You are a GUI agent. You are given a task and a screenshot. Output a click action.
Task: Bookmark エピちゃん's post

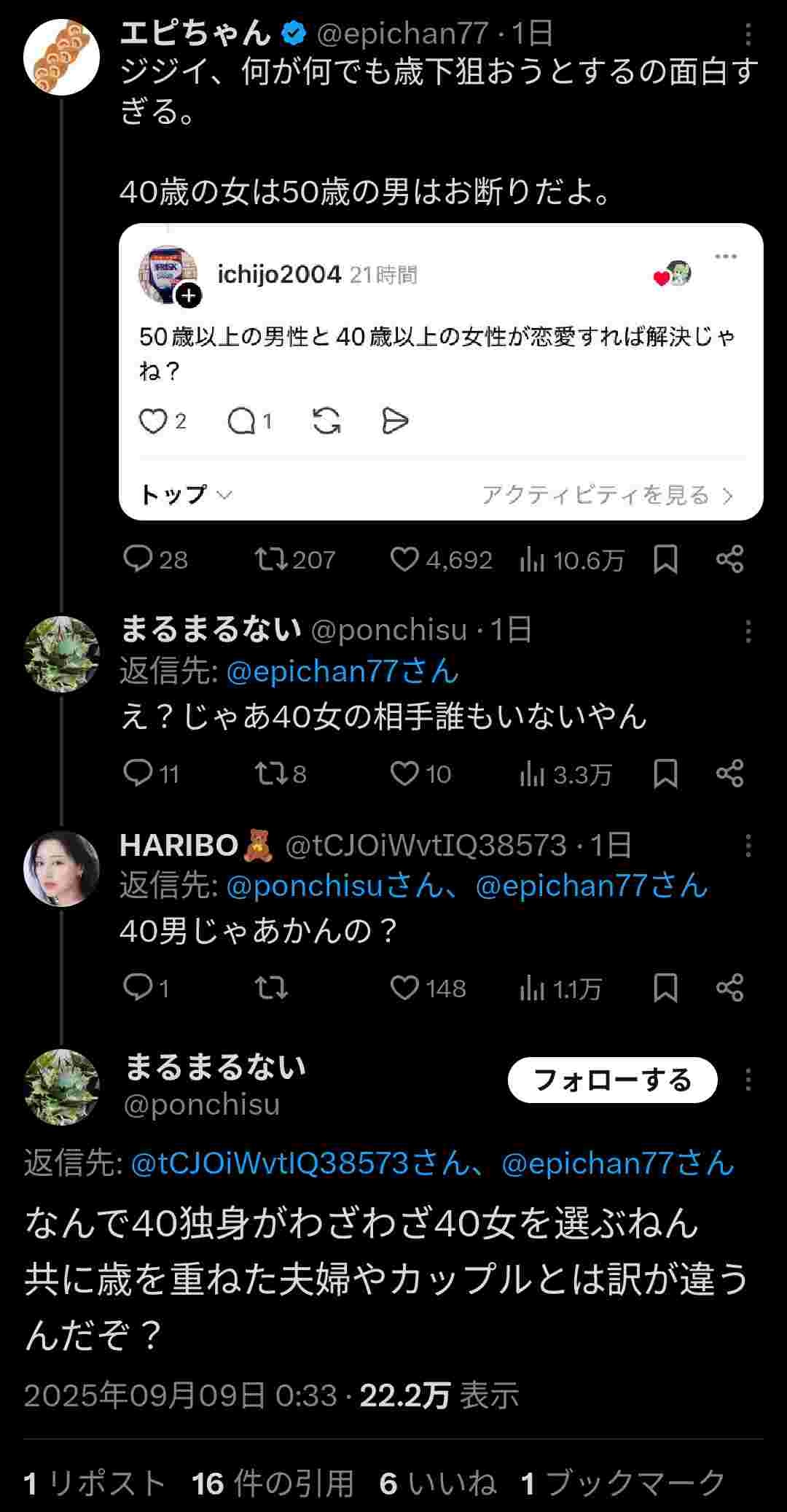coord(665,560)
